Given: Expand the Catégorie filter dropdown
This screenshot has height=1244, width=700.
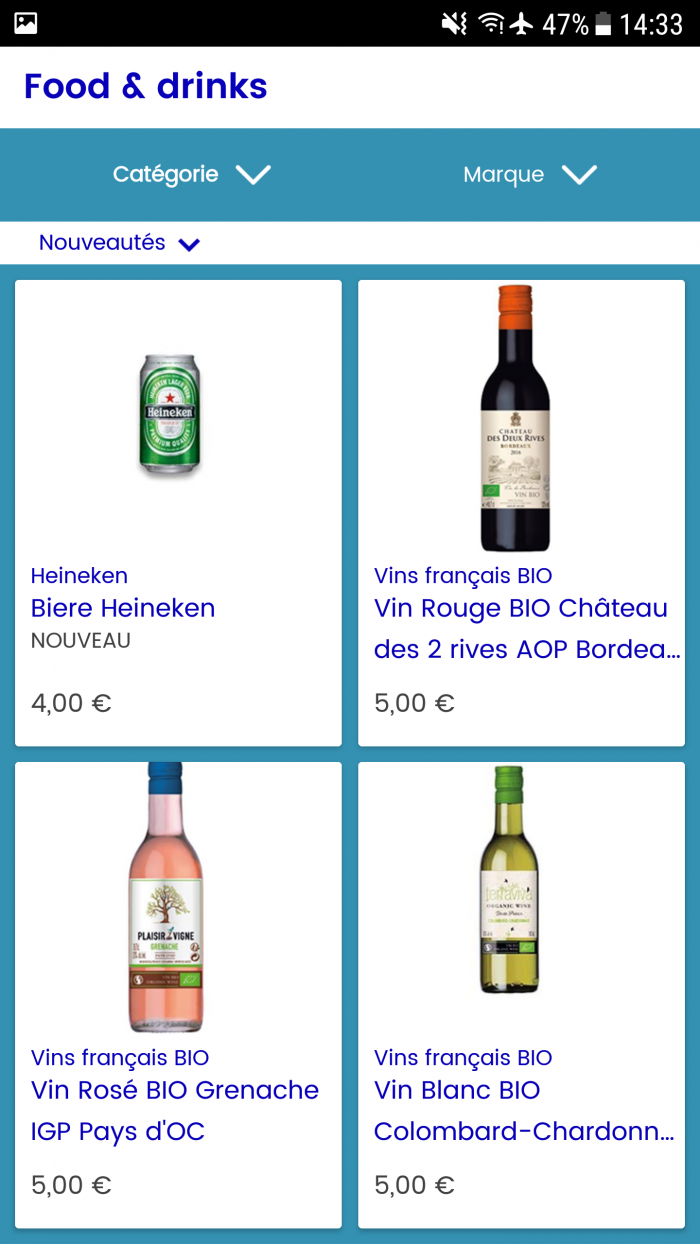Looking at the screenshot, I should [190, 175].
